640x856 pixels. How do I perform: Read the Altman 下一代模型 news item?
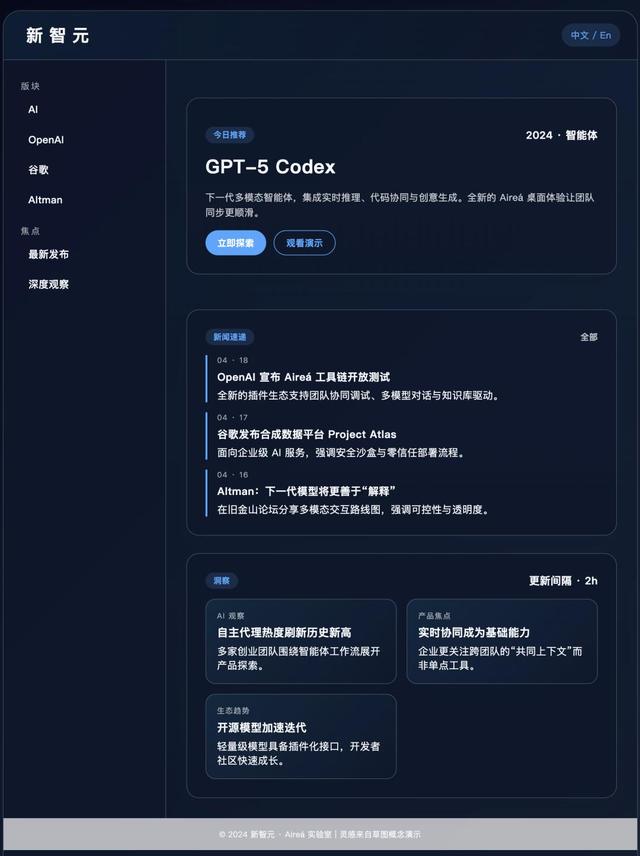[x=401, y=493]
